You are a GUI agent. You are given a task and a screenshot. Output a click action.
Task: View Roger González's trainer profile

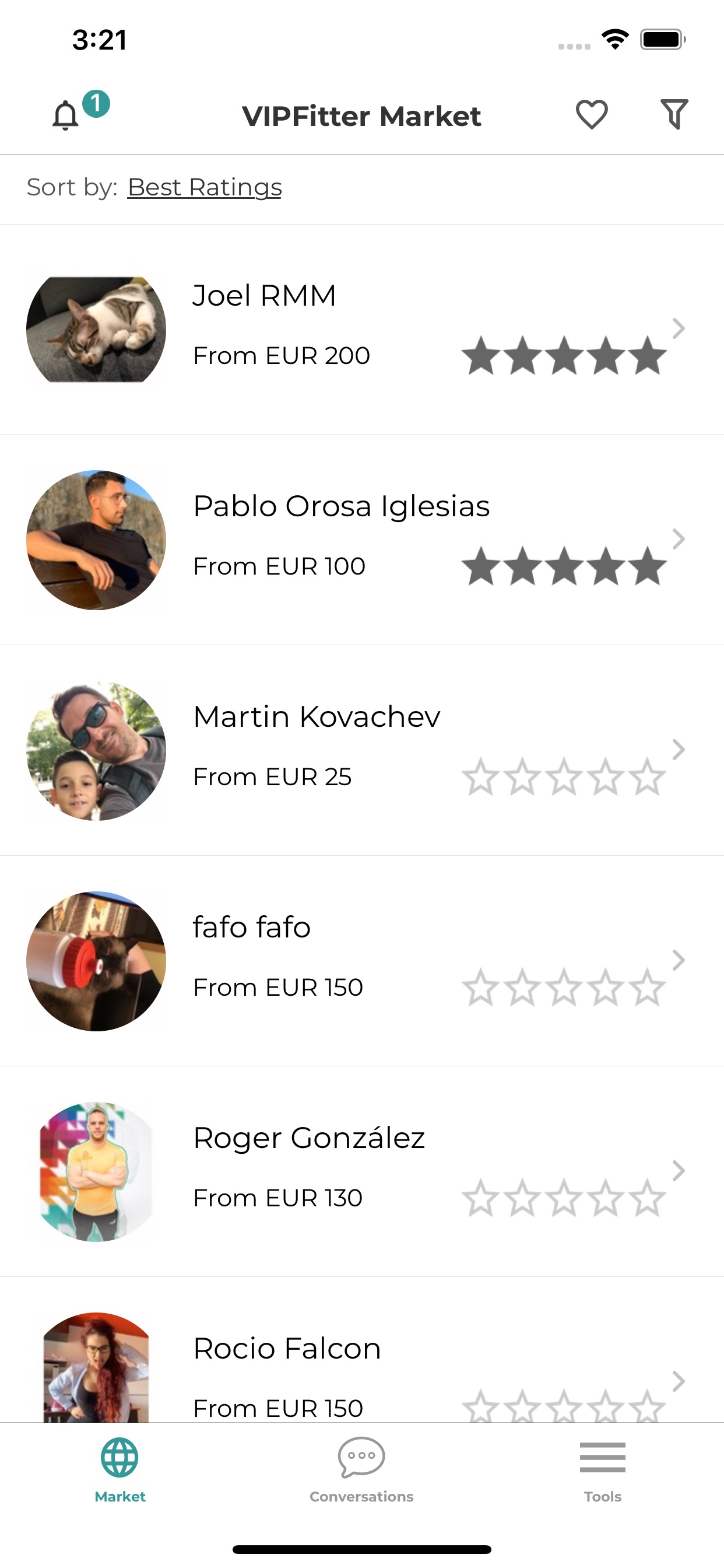click(361, 1172)
